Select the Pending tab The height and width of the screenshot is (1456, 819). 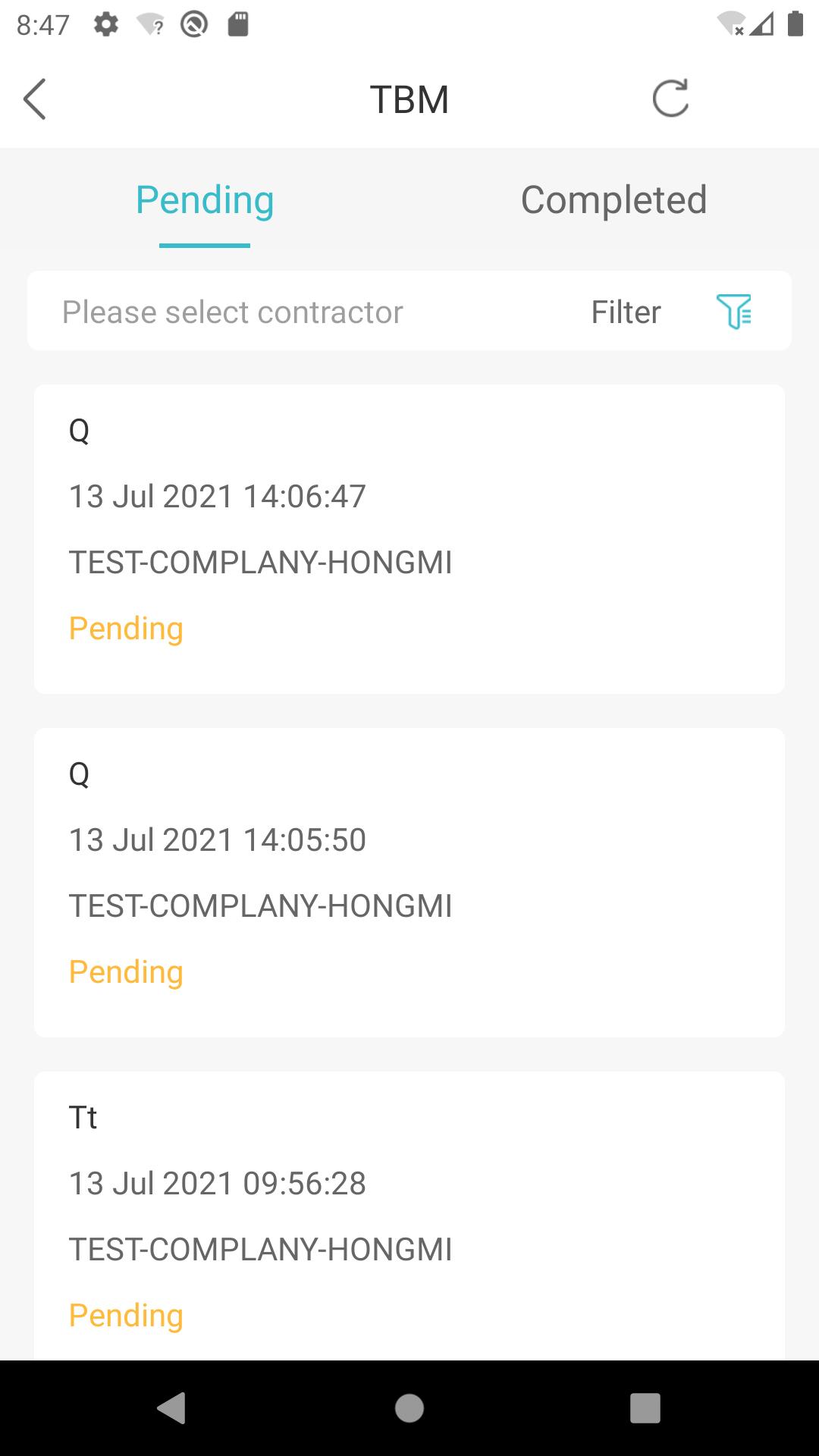pos(205,202)
